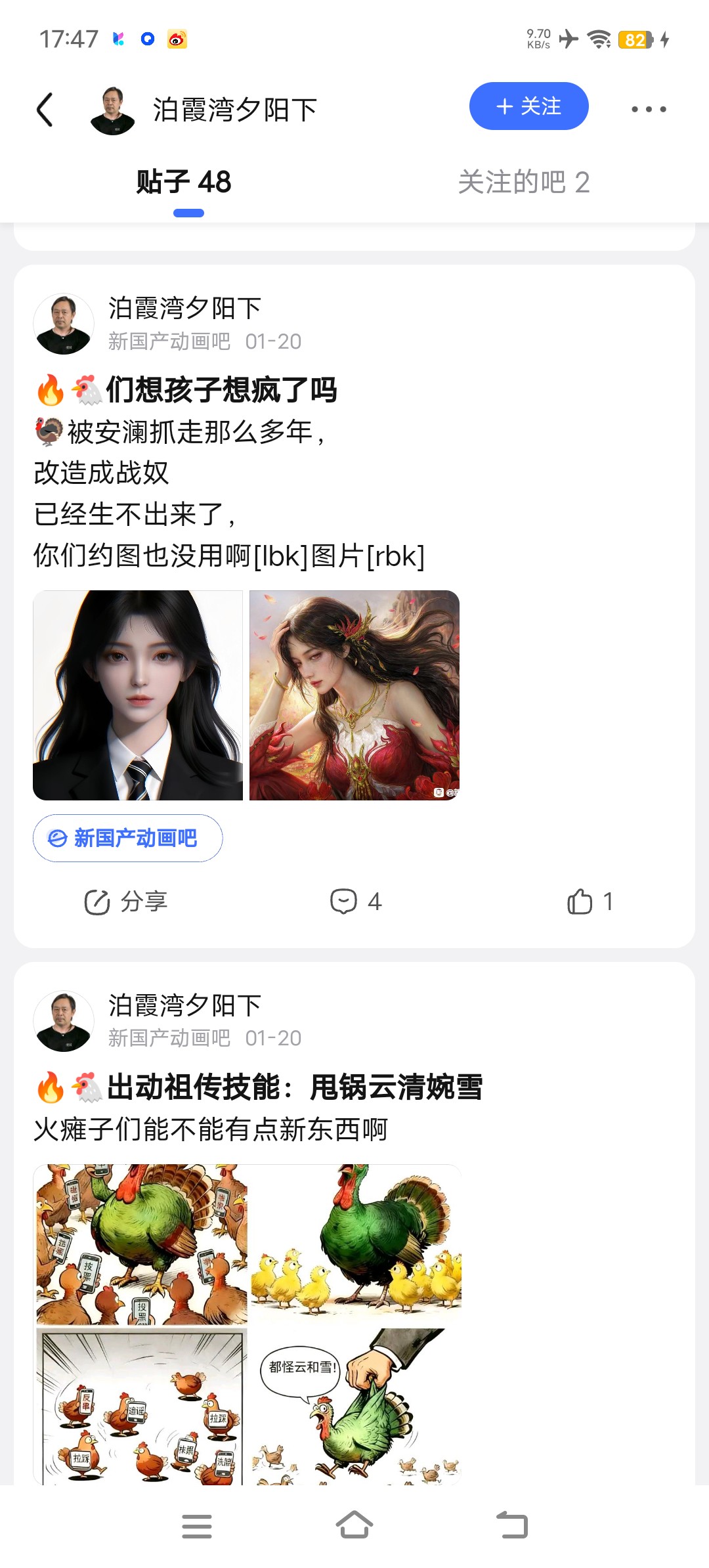Switch to the 贴子 48 tab
709x1568 pixels.
tap(184, 182)
